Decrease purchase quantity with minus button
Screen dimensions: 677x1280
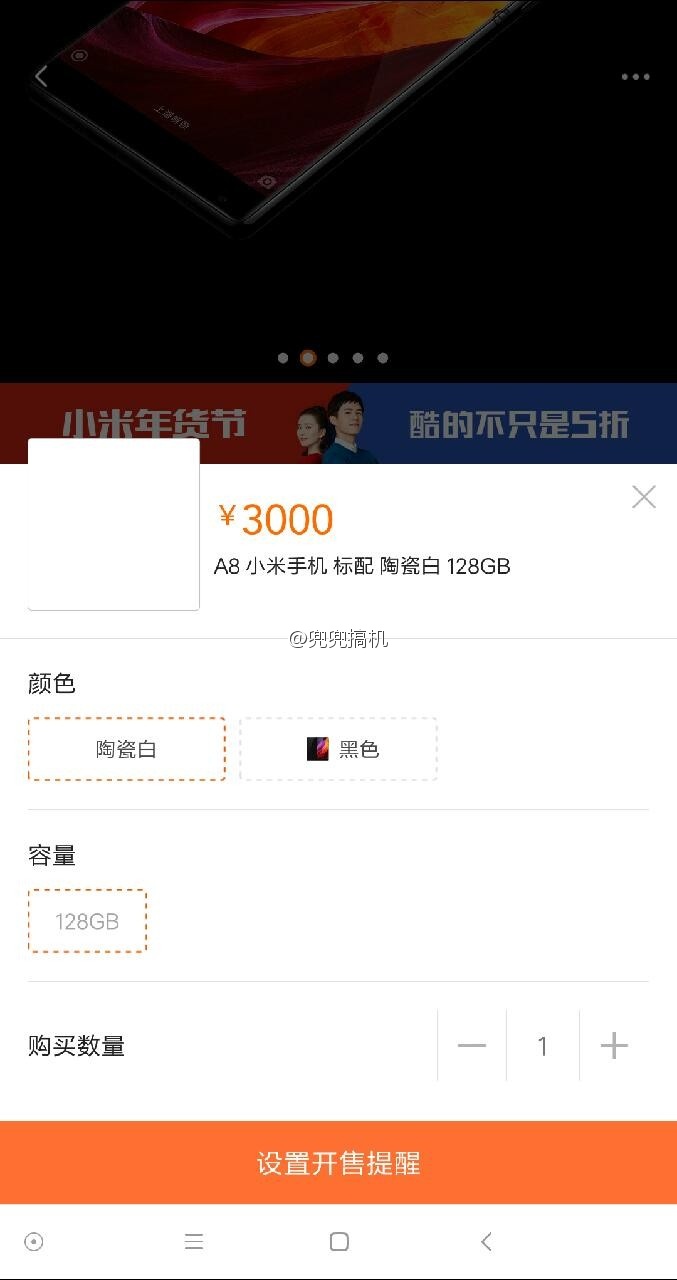pyautogui.click(x=472, y=1046)
